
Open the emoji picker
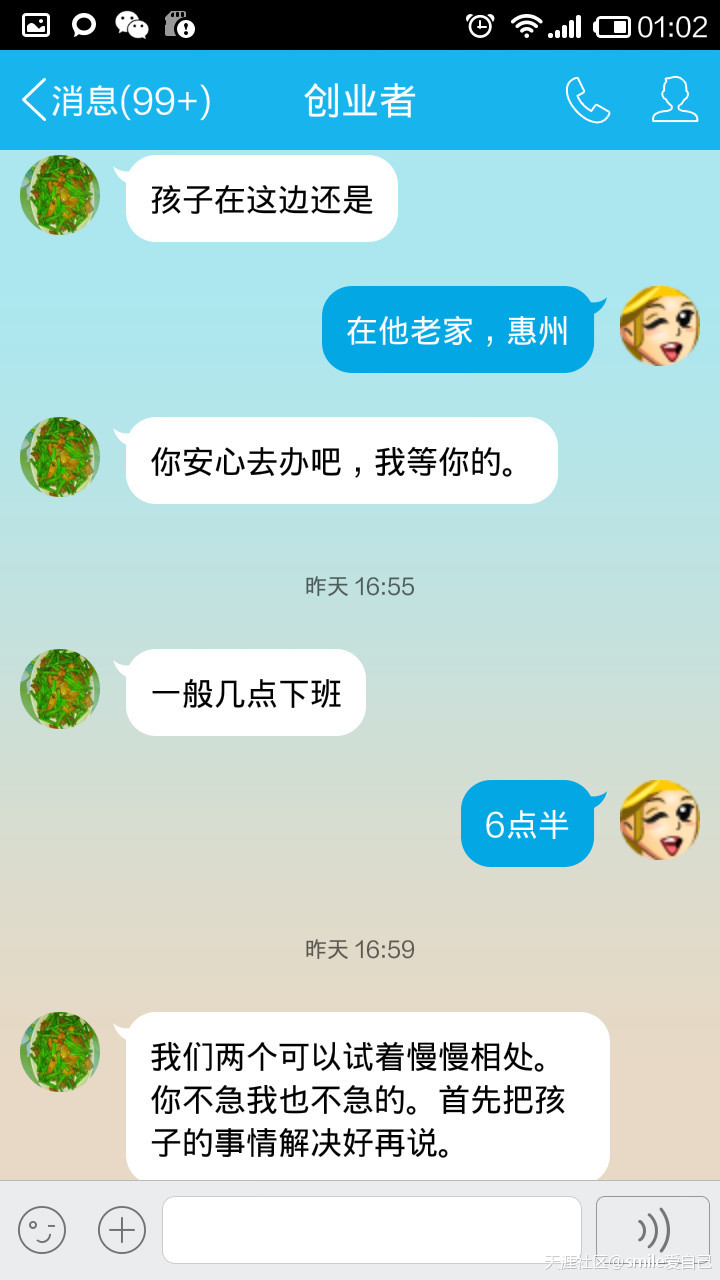pos(42,1229)
